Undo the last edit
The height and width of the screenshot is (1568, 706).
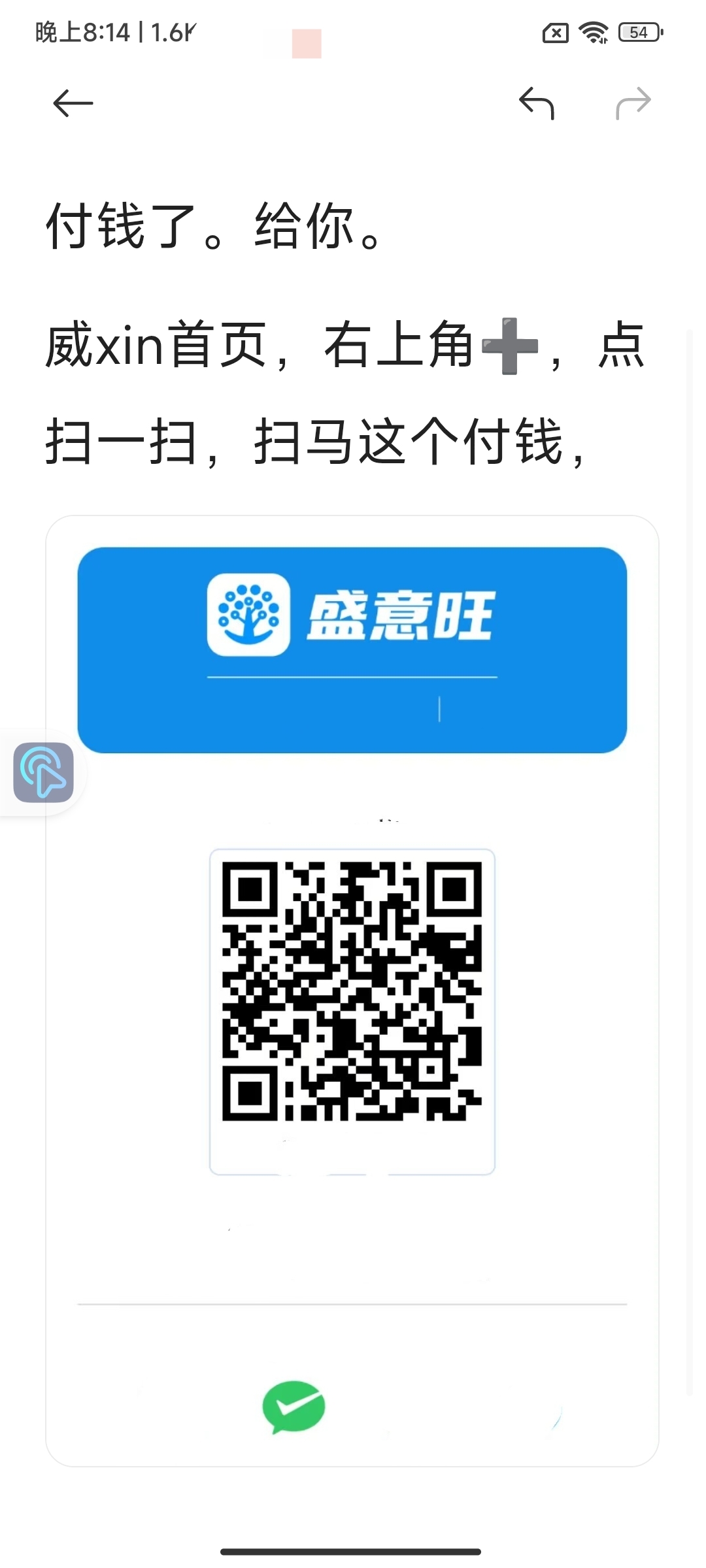[537, 103]
